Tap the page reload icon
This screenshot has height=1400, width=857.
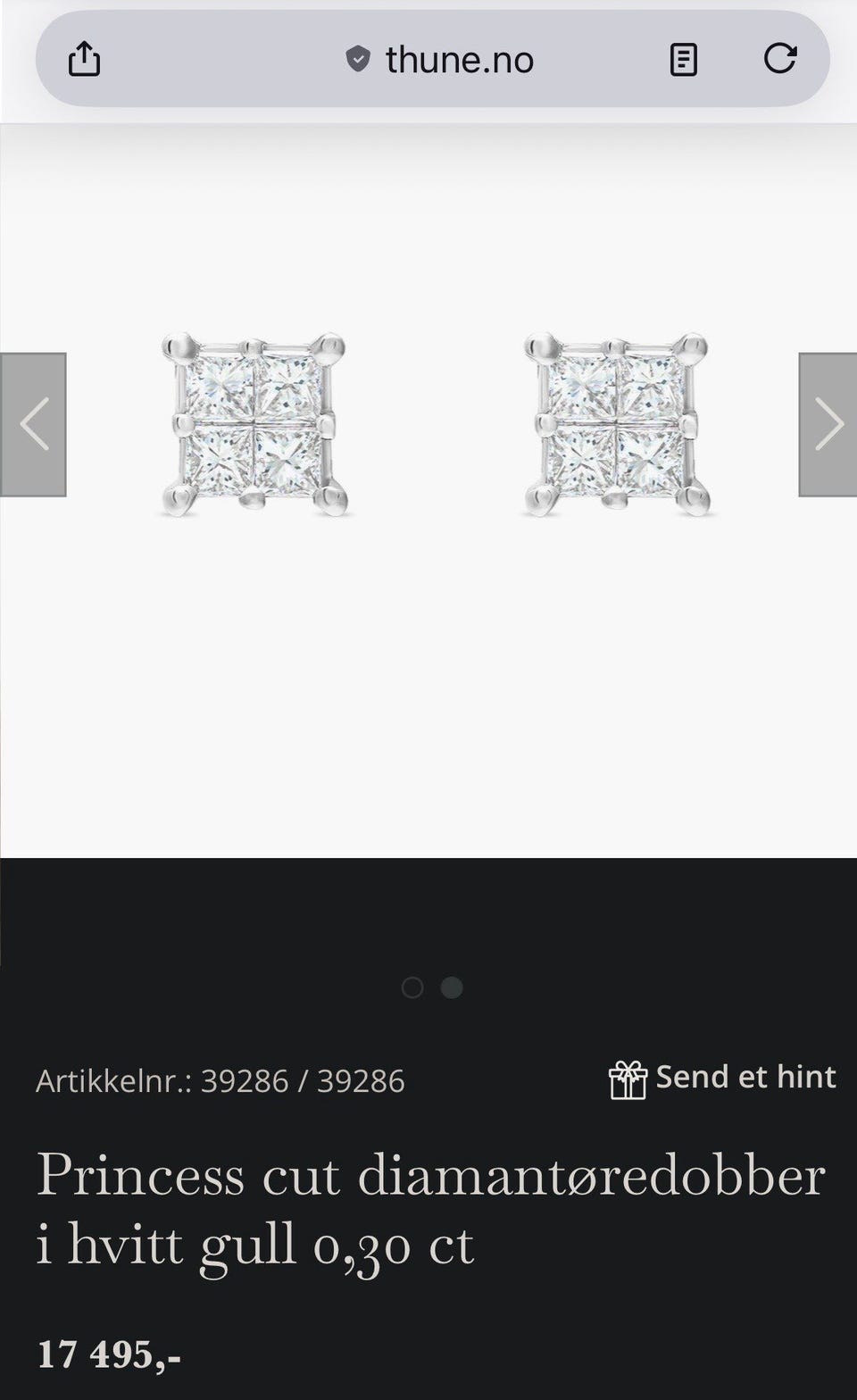pyautogui.click(x=782, y=59)
